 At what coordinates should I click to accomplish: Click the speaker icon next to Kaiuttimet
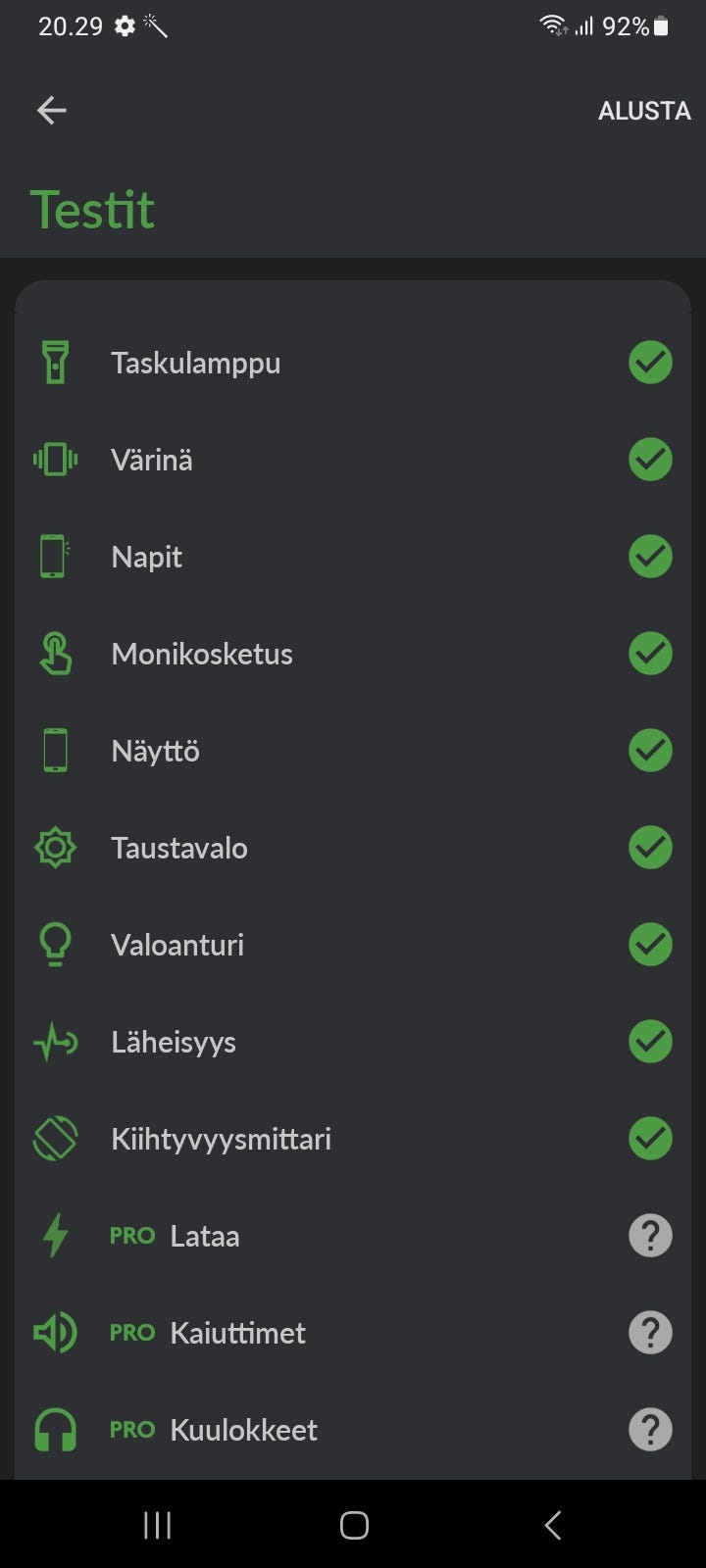56,1332
